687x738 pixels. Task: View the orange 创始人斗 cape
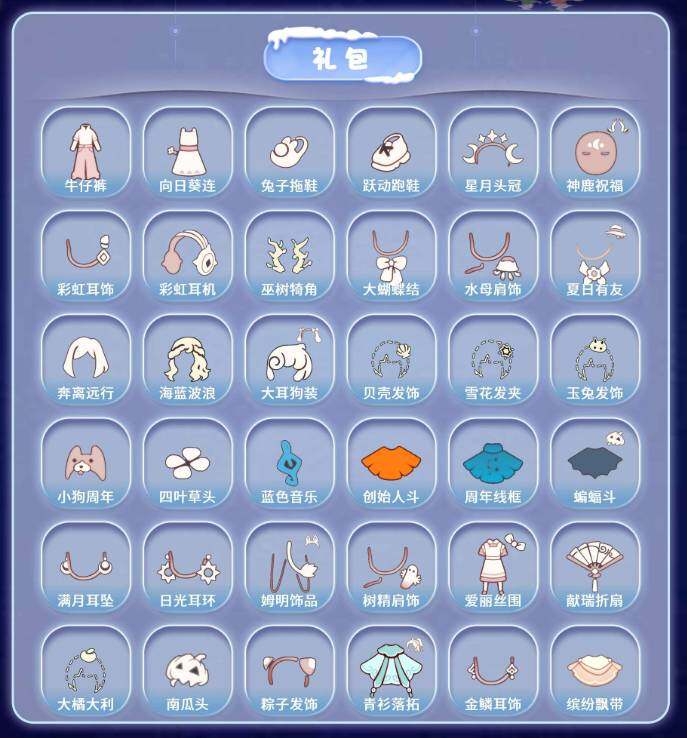tap(391, 463)
